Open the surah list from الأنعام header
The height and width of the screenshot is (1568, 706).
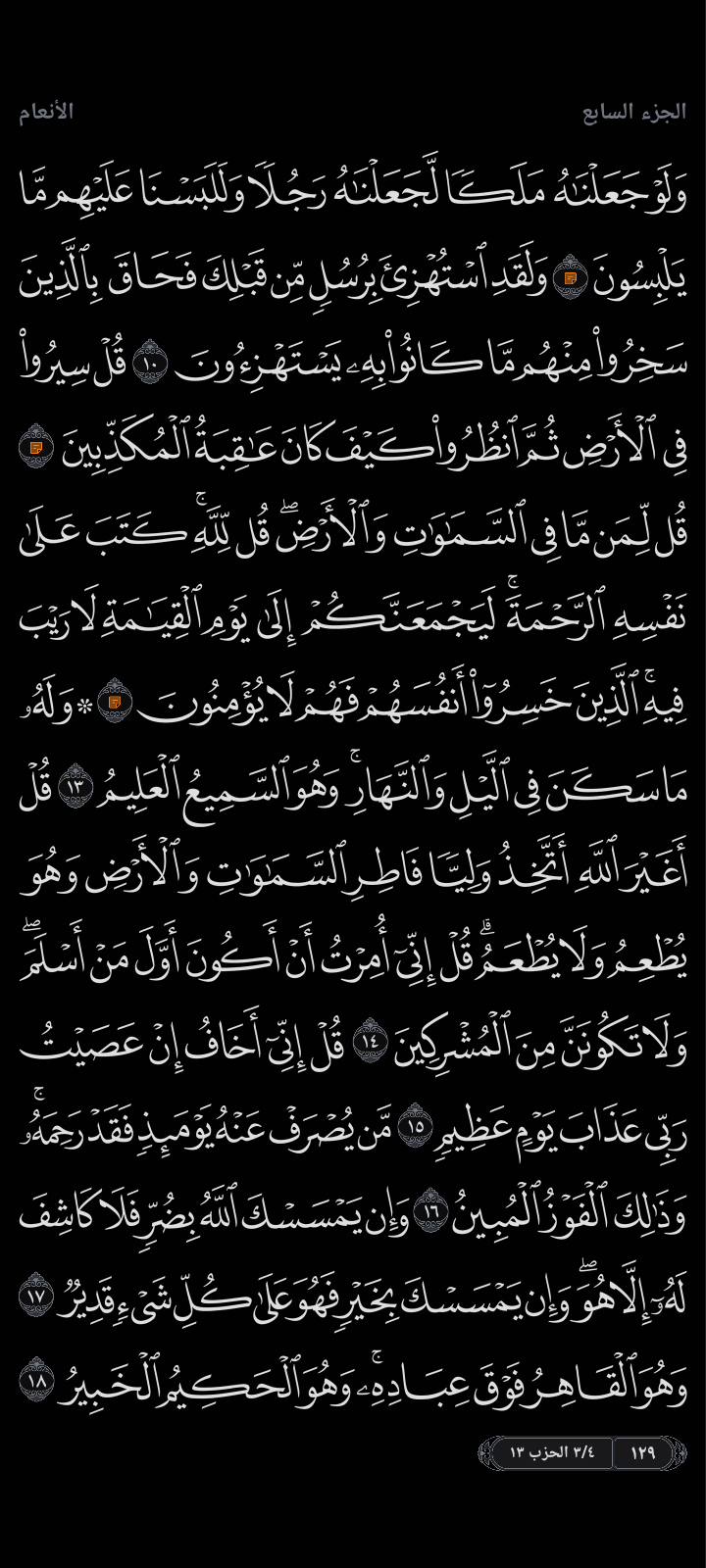click(x=46, y=113)
